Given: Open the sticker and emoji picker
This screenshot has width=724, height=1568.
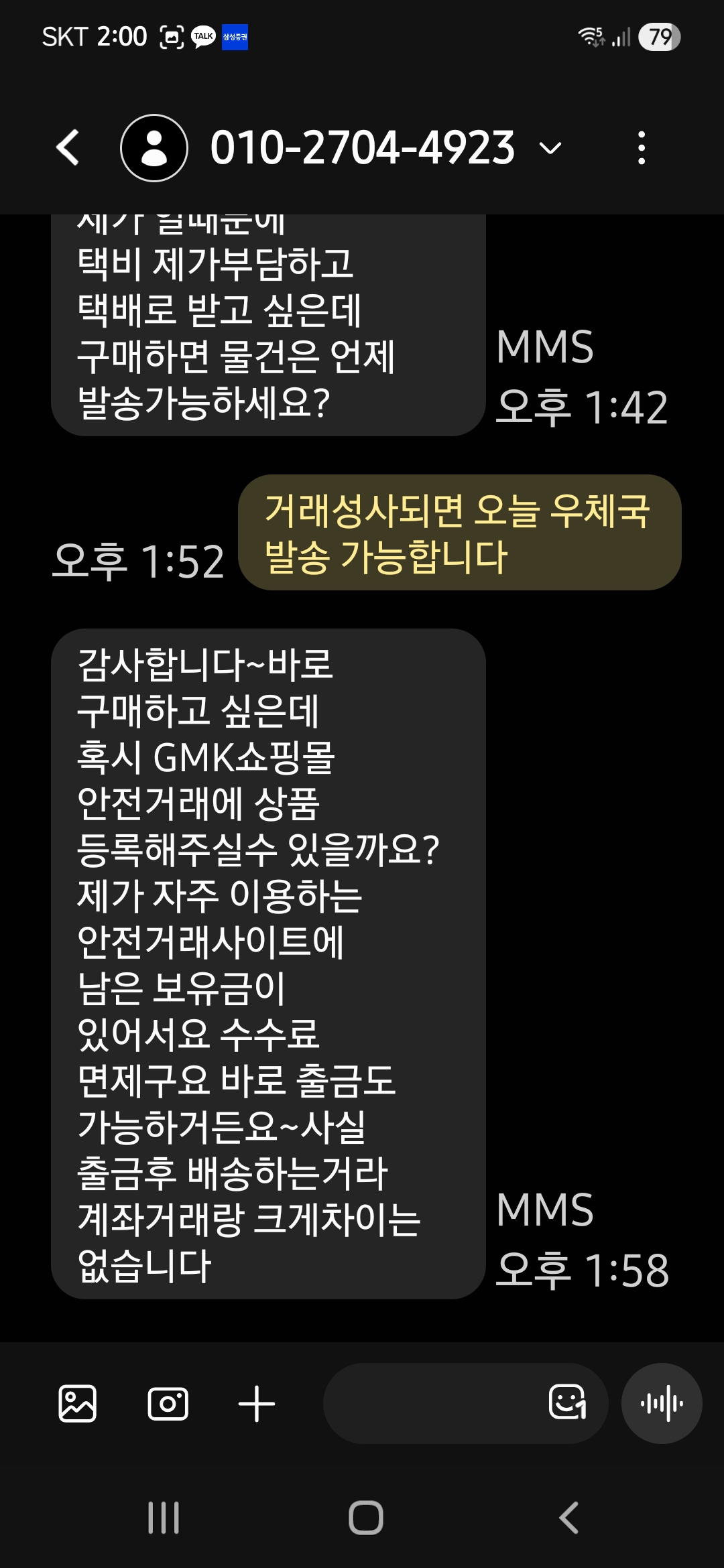Looking at the screenshot, I should tap(567, 1402).
